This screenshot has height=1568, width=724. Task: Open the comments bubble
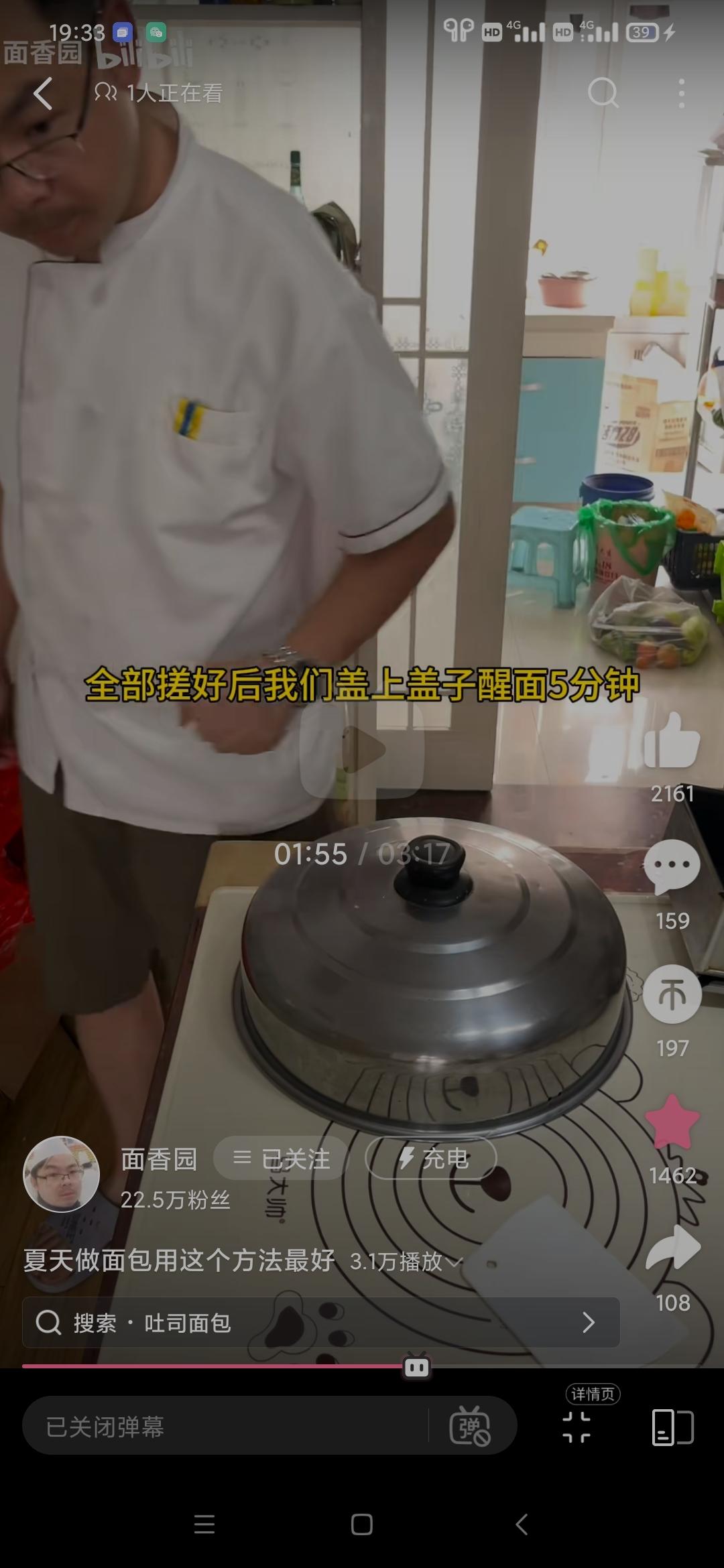672,867
